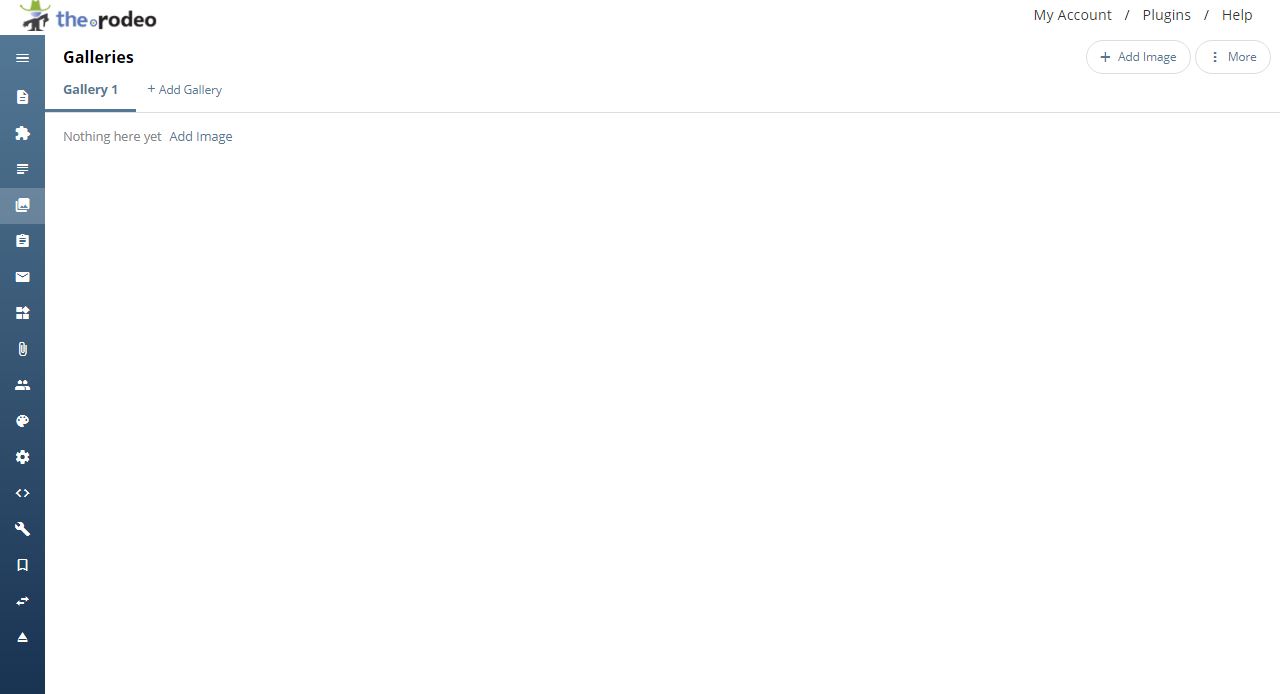Open the More options button

point(1232,57)
